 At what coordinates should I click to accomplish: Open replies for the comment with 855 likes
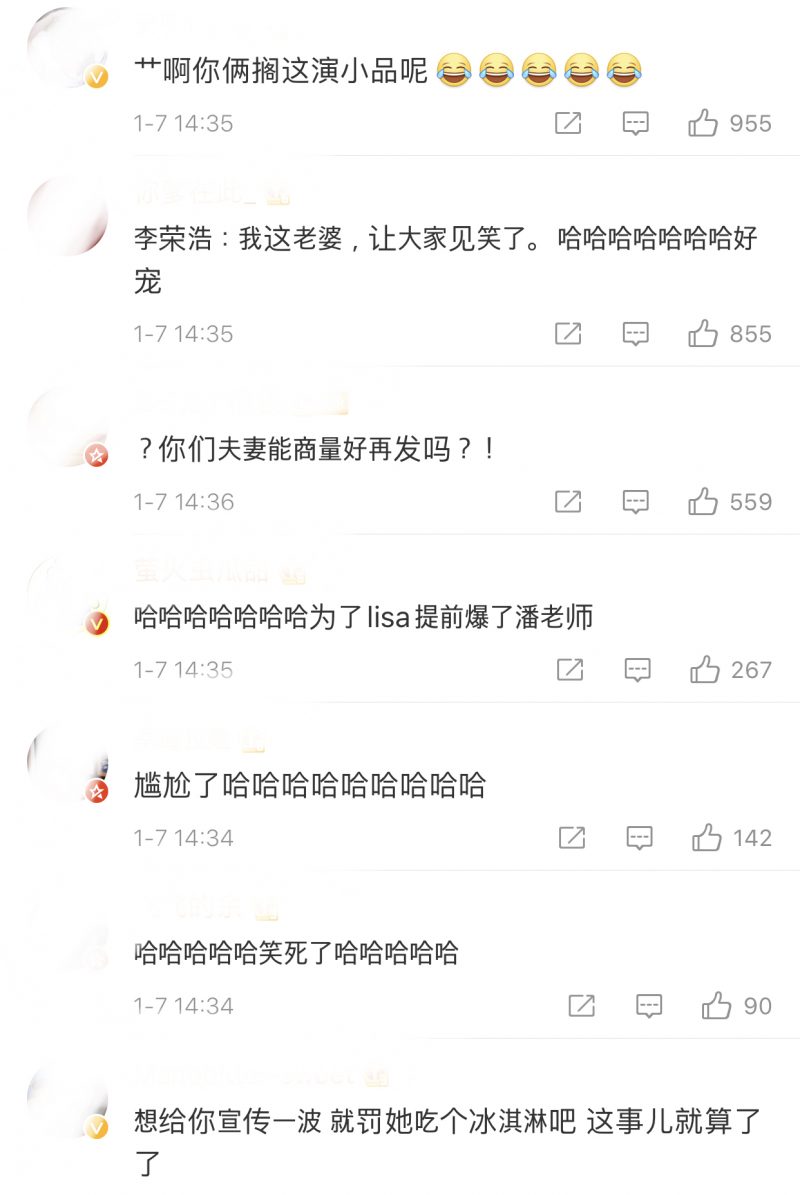(636, 333)
